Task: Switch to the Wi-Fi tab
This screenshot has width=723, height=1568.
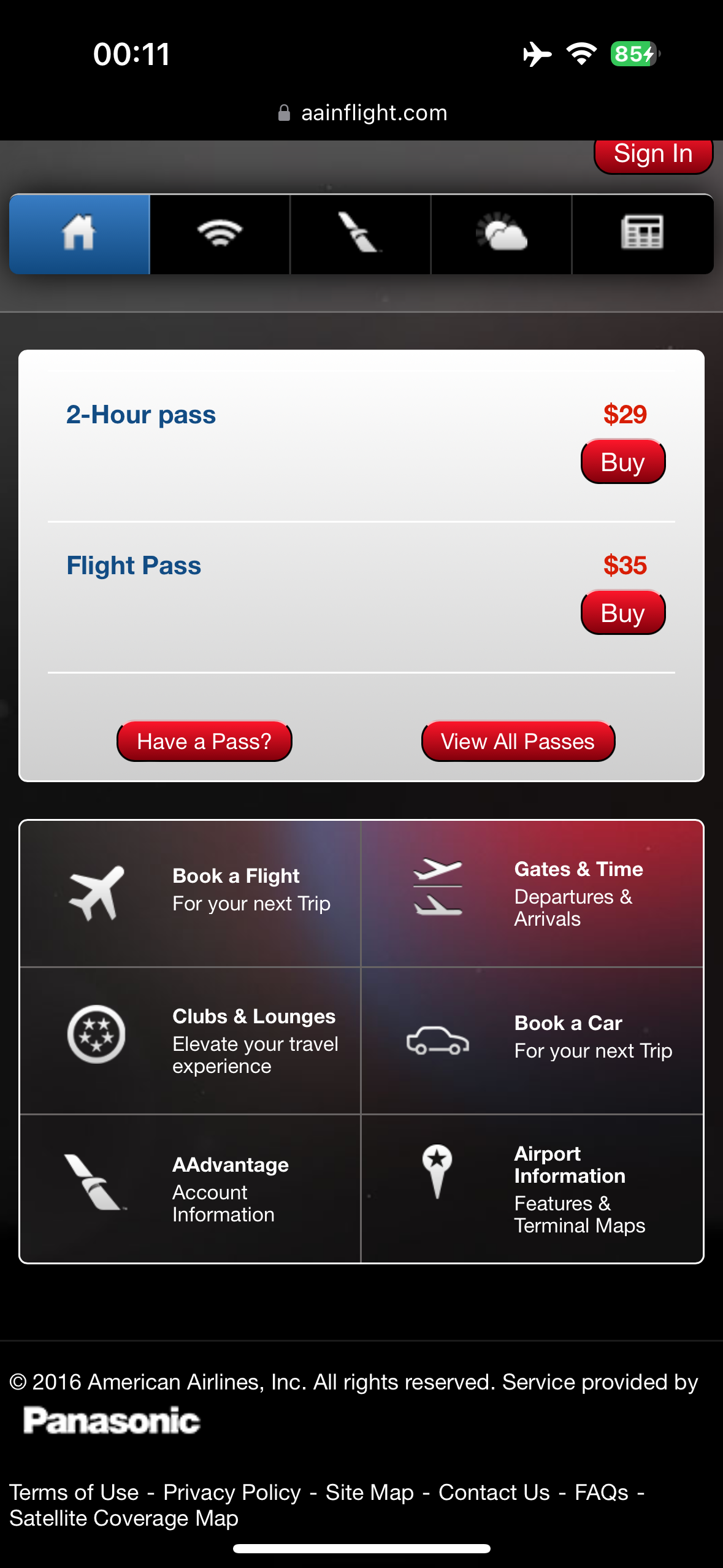Action: (220, 234)
